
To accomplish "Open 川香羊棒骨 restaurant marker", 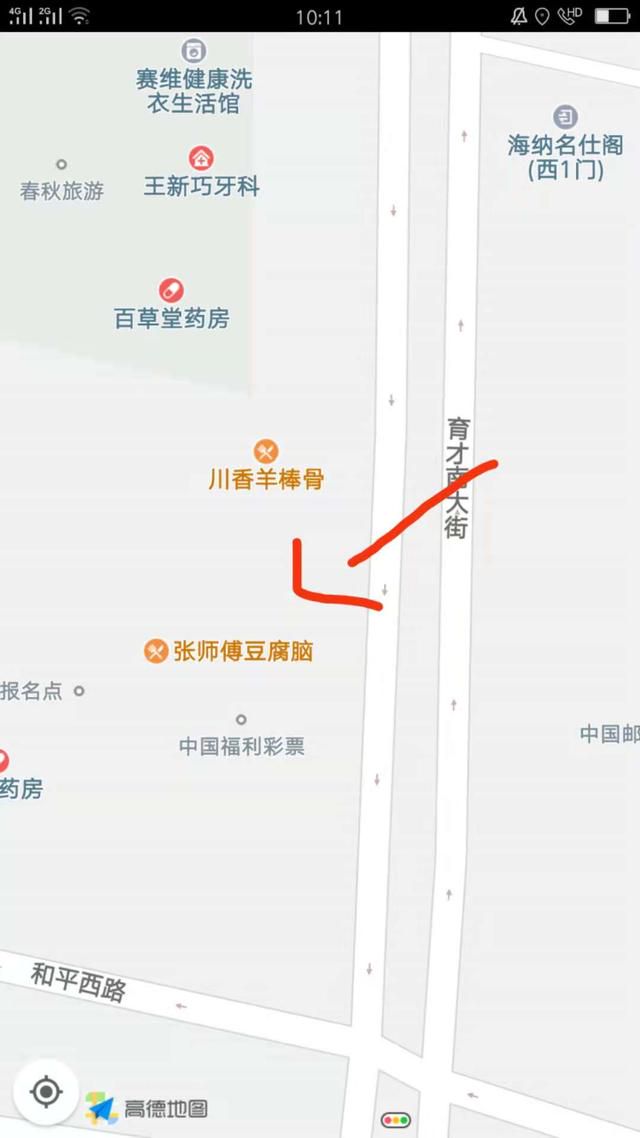I will tap(266, 451).
